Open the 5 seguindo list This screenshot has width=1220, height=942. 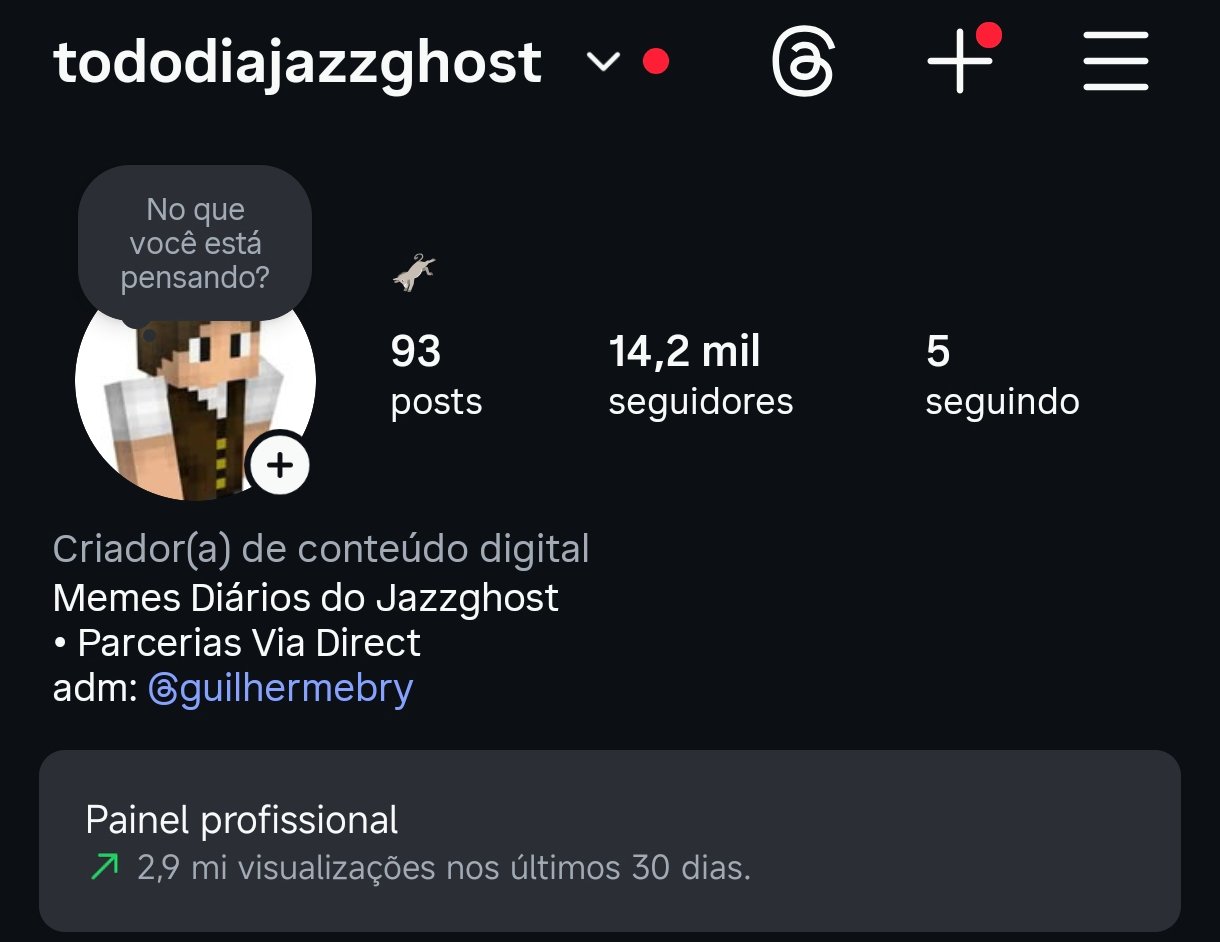tap(1001, 376)
